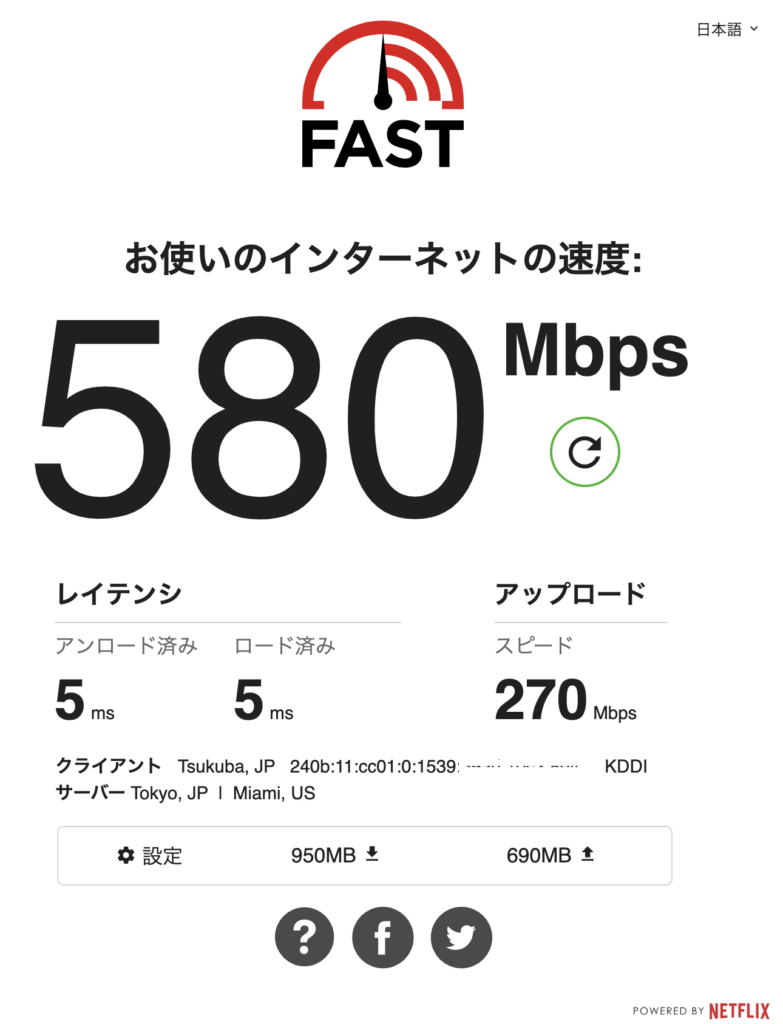The width and height of the screenshot is (783, 1024).
Task: Share results on Twitter
Action: click(461, 938)
